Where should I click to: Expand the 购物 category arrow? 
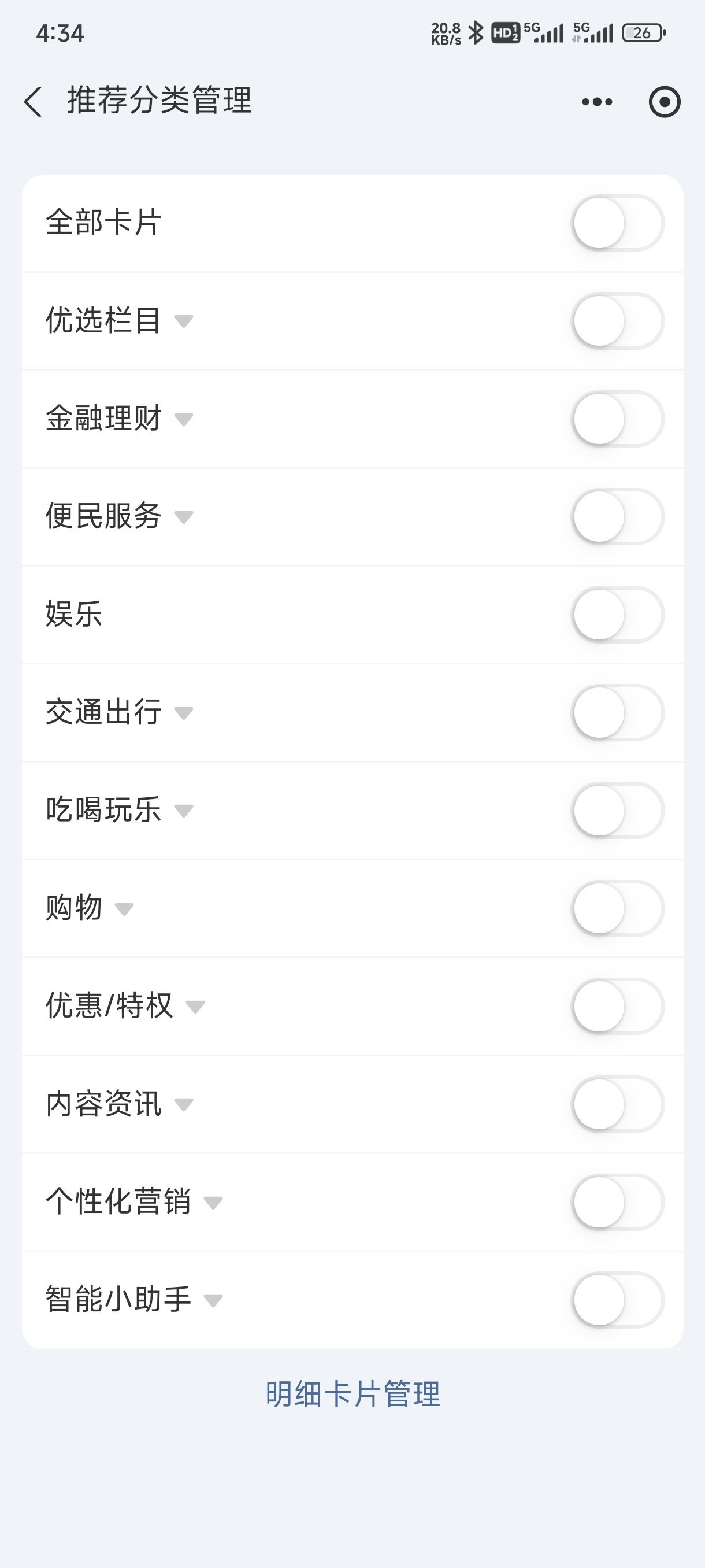[124, 909]
